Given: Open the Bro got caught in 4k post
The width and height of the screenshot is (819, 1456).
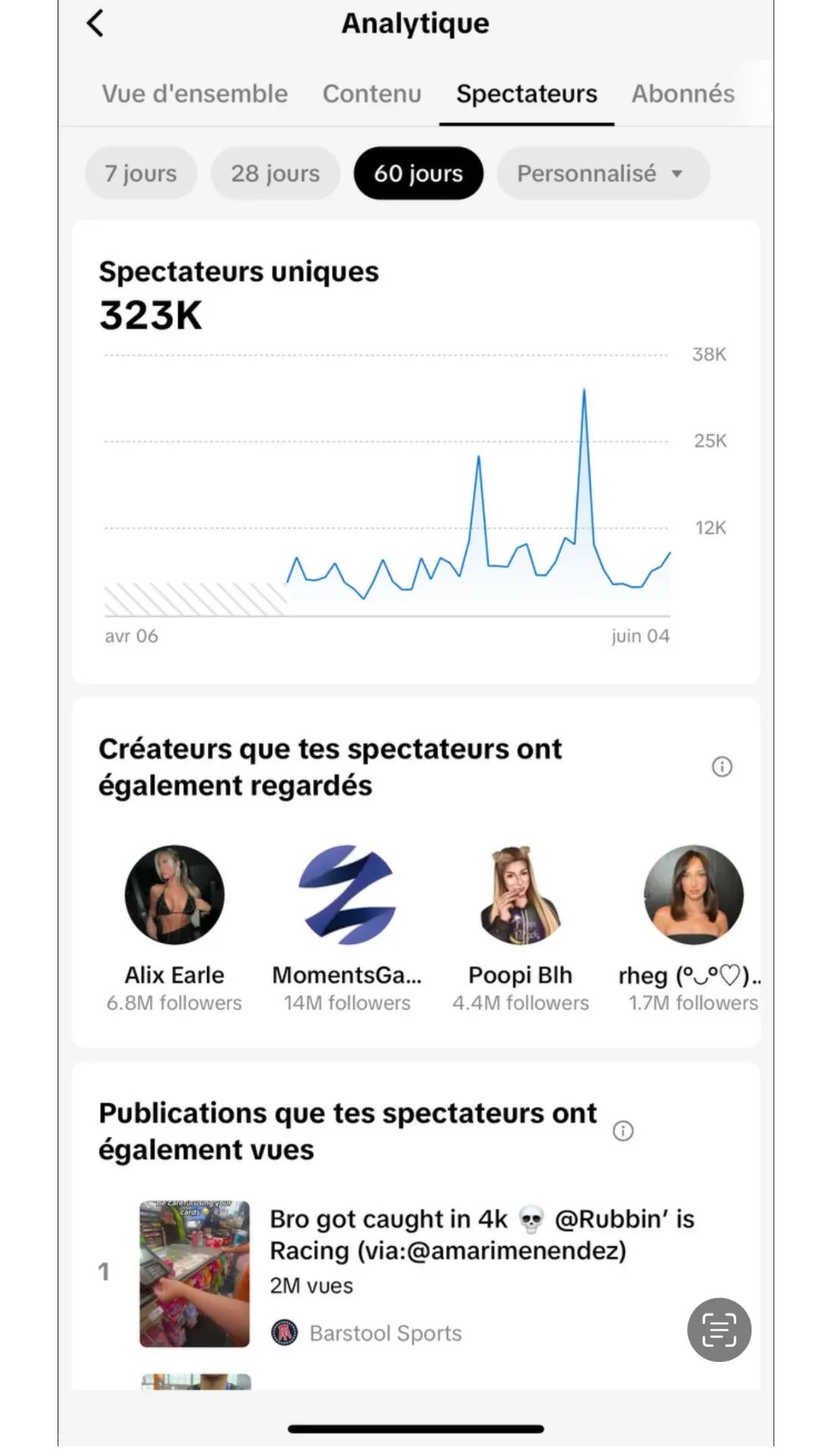Looking at the screenshot, I should tap(416, 1274).
